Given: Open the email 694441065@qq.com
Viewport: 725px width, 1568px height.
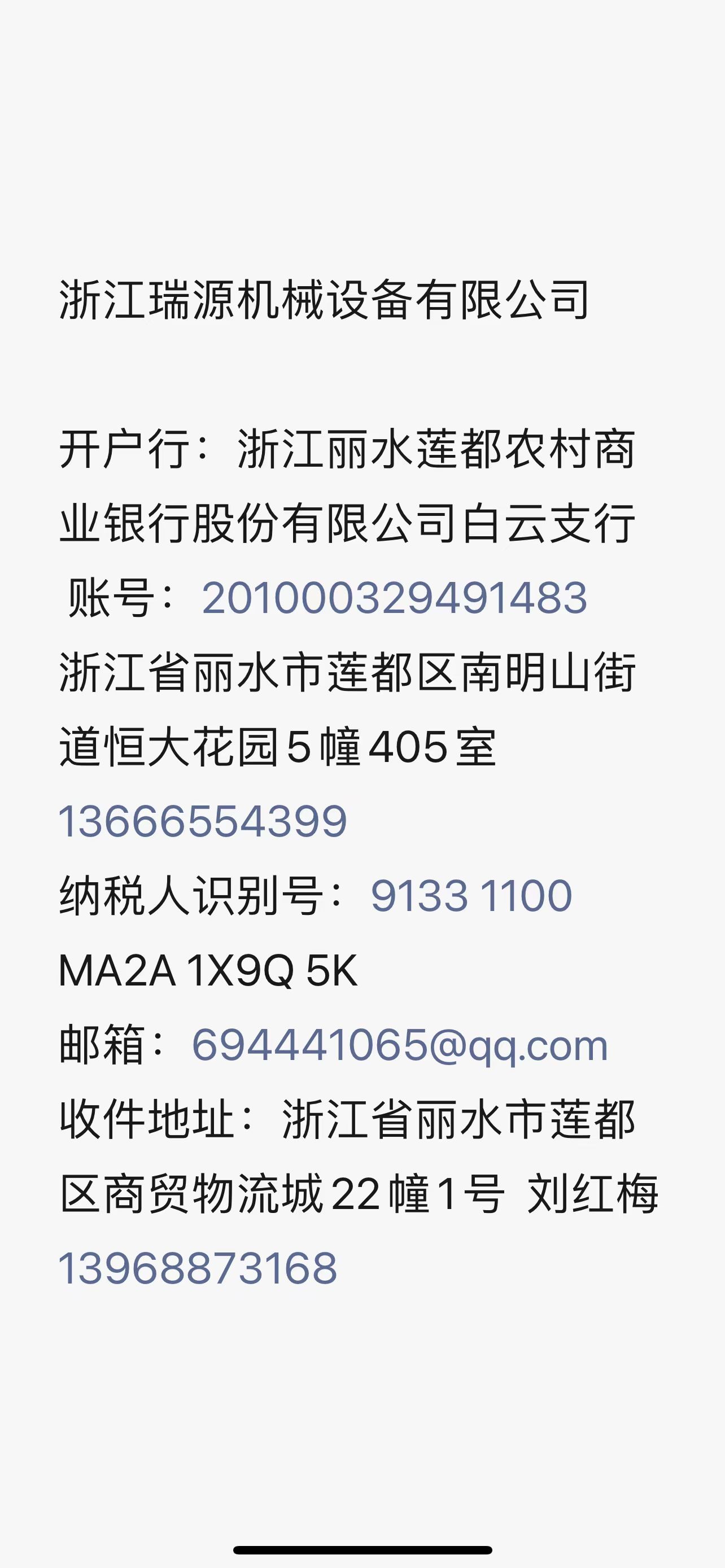Looking at the screenshot, I should pyautogui.click(x=400, y=1045).
